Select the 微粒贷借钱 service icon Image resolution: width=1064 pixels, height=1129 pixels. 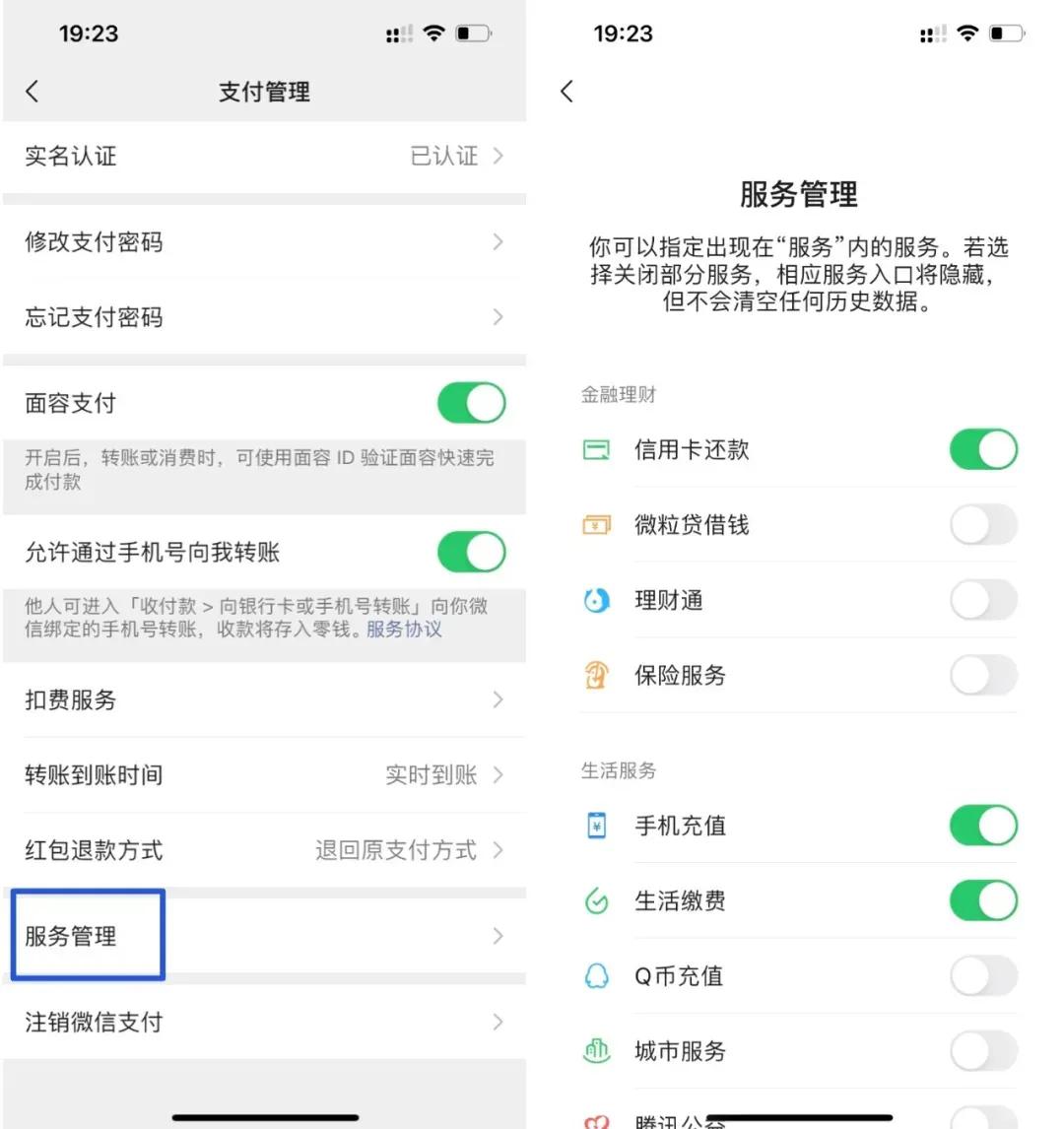pyautogui.click(x=597, y=525)
